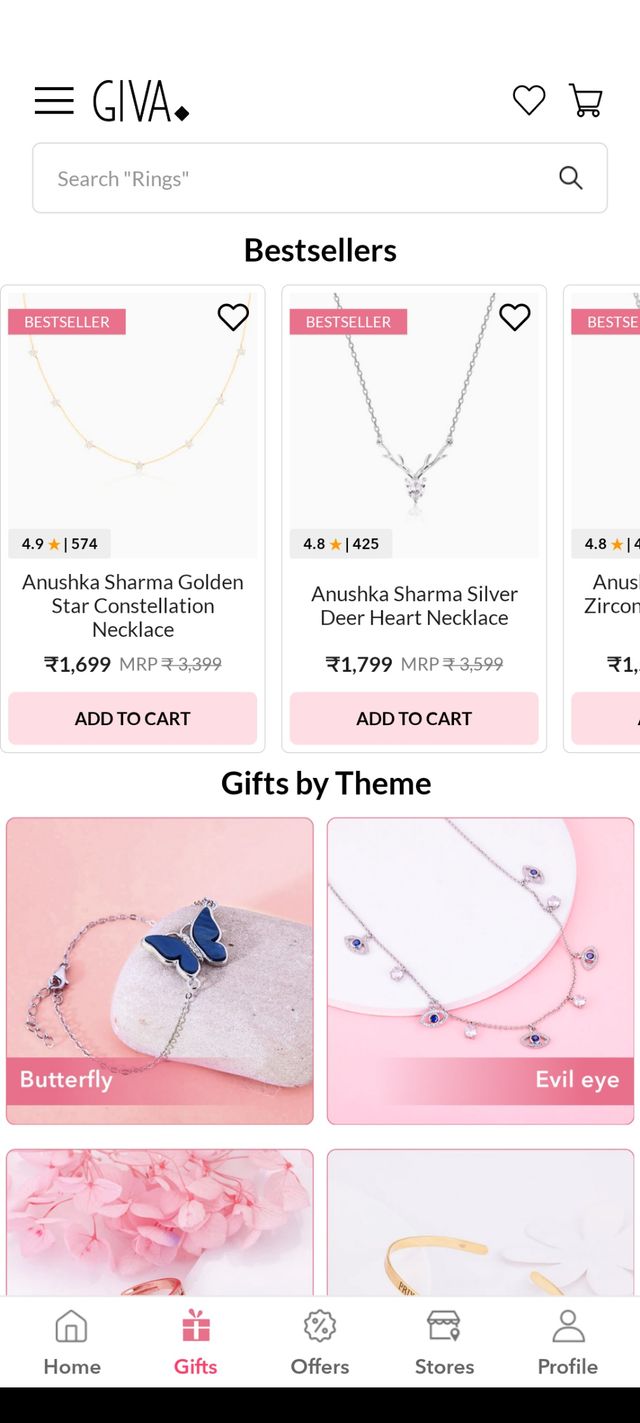
Task: Open the hamburger drawer menu
Action: tap(54, 101)
